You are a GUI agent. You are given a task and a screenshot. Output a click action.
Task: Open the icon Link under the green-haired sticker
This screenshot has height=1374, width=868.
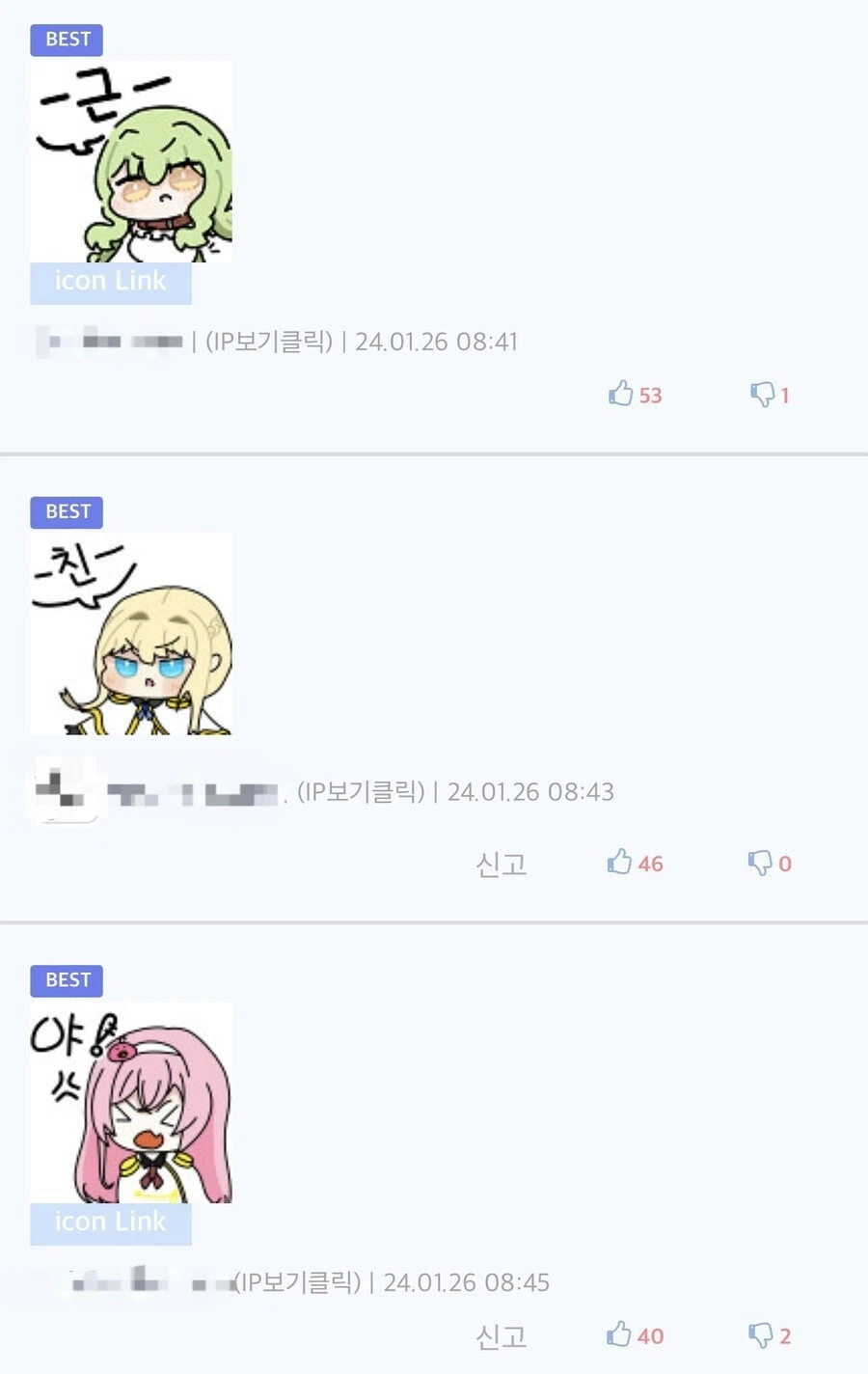pyautogui.click(x=110, y=281)
